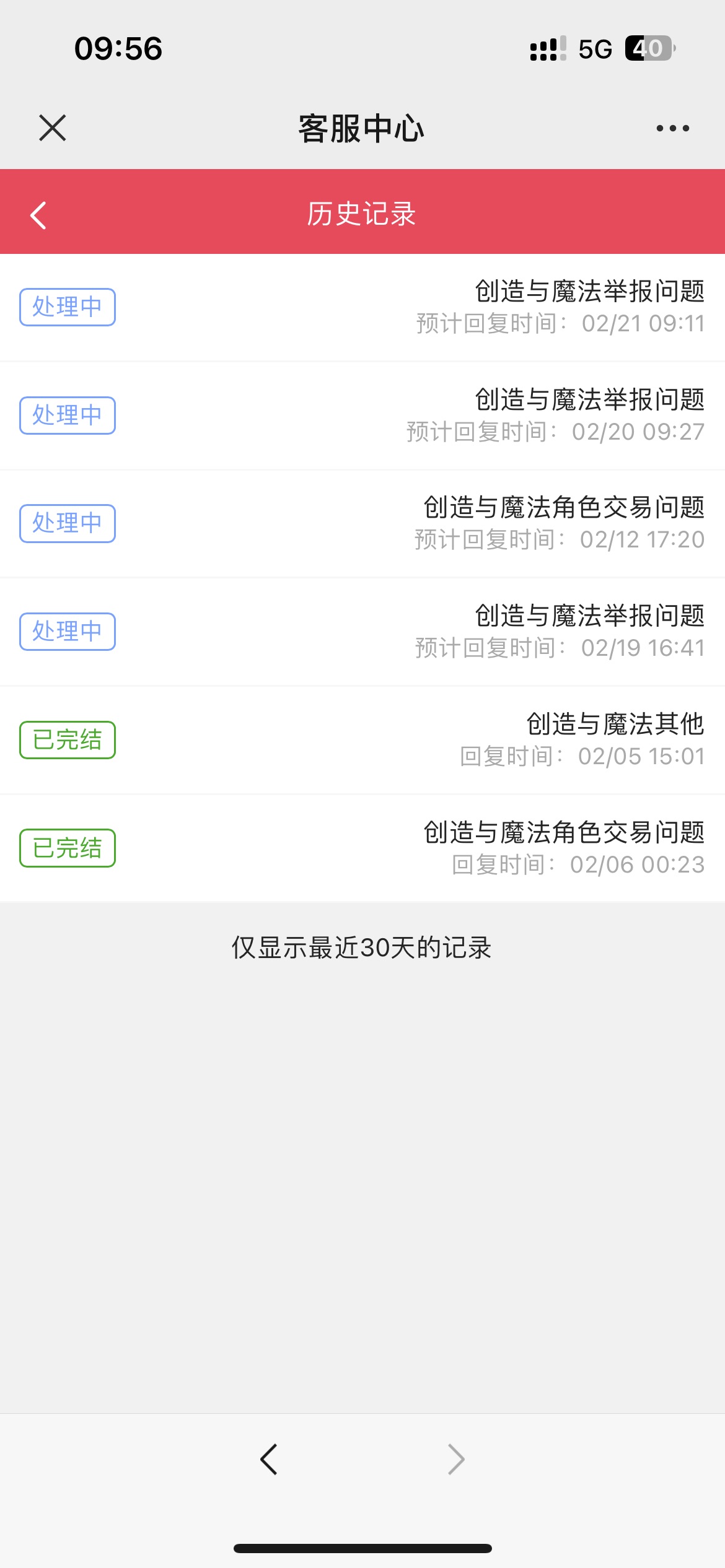Viewport: 725px width, 1568px height.
Task: Open the 举报问题 record due 02/19 16:41
Action: point(362,632)
